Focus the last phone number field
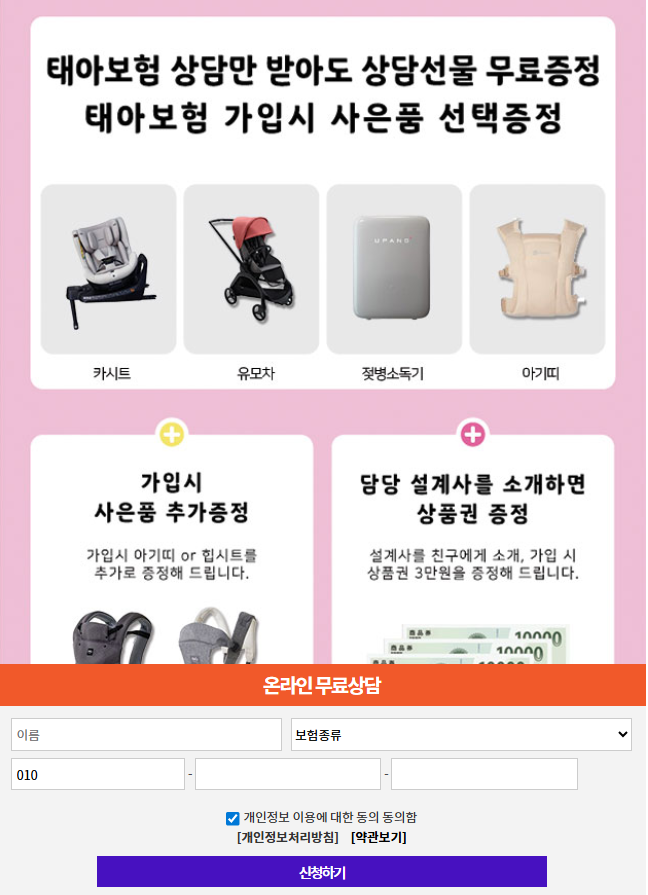This screenshot has height=895, width=648. (x=484, y=774)
